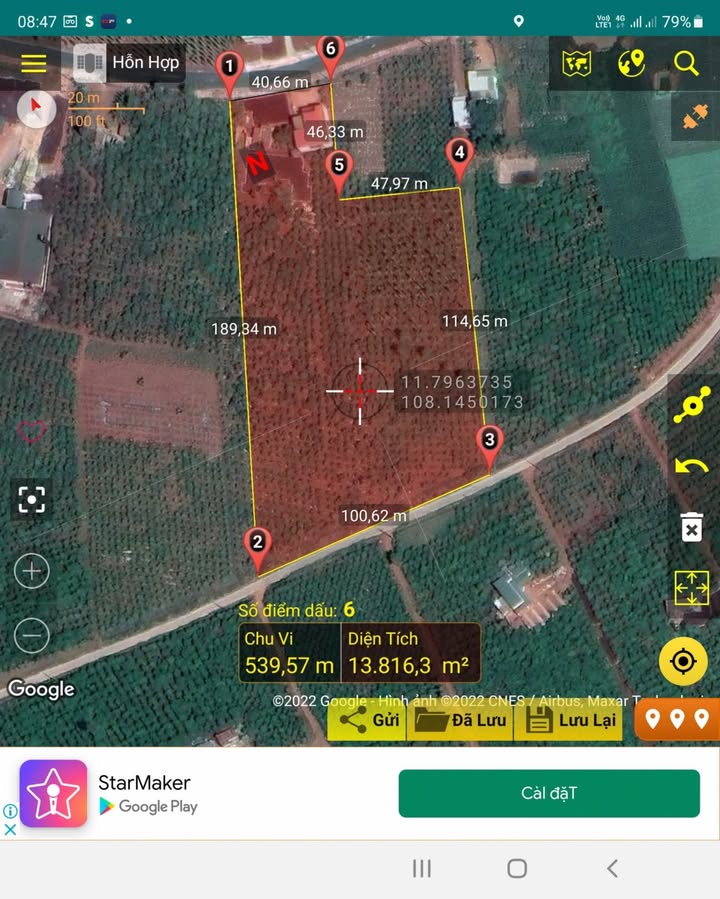720x899 pixels.
Task: Open the hamburger menu
Action: pos(34,63)
